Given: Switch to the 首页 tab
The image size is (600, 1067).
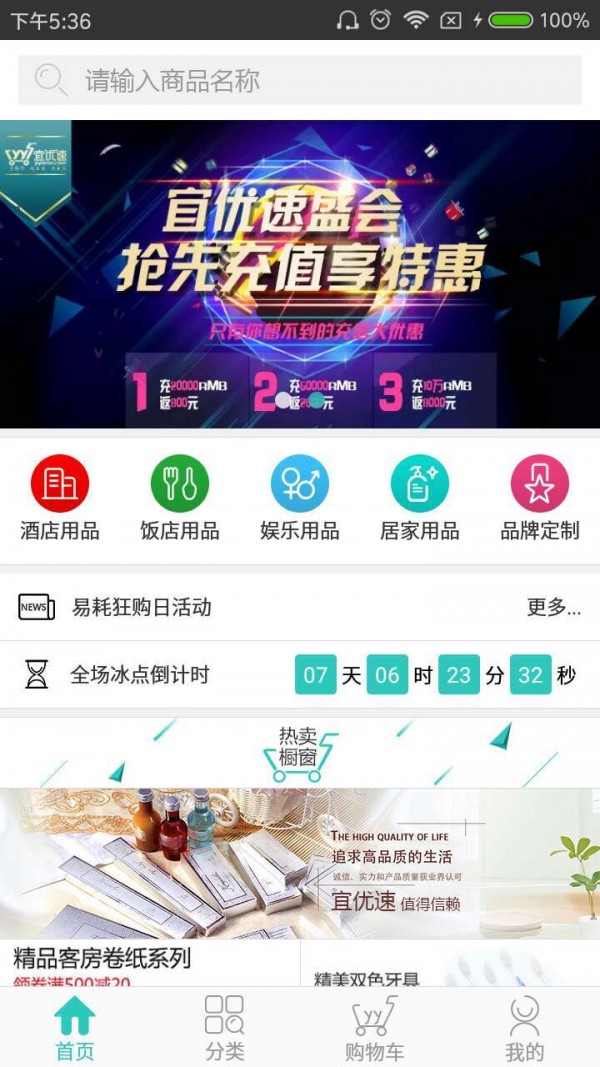Looking at the screenshot, I should 75,1027.
